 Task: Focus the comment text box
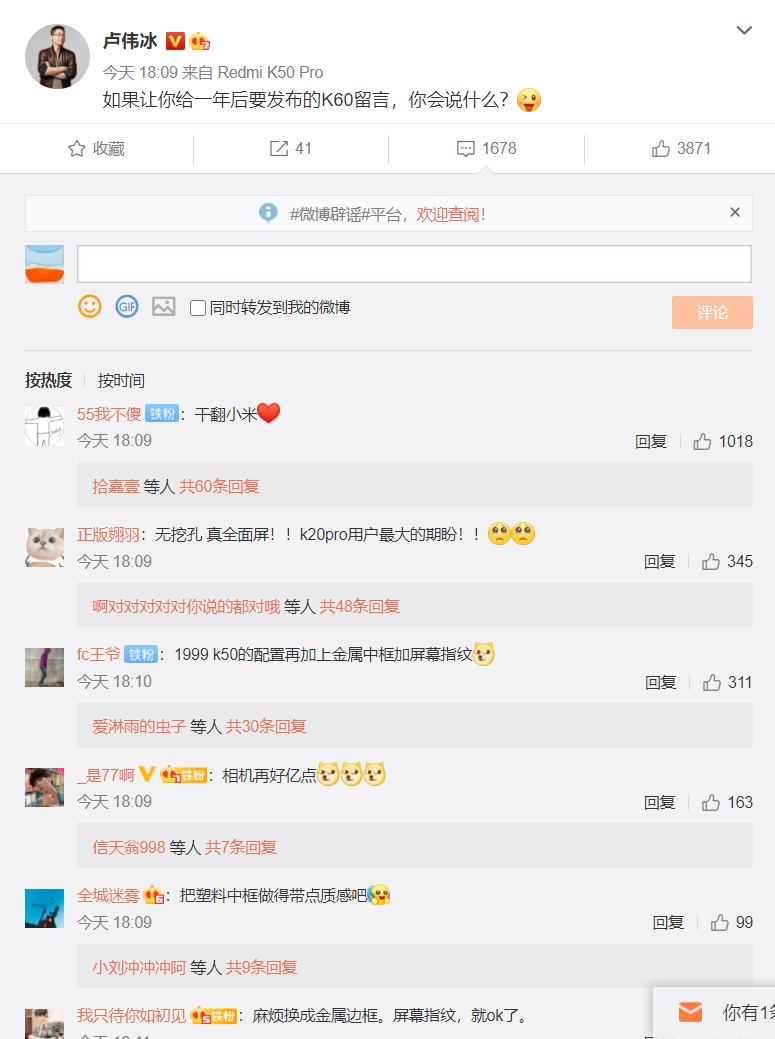click(414, 264)
